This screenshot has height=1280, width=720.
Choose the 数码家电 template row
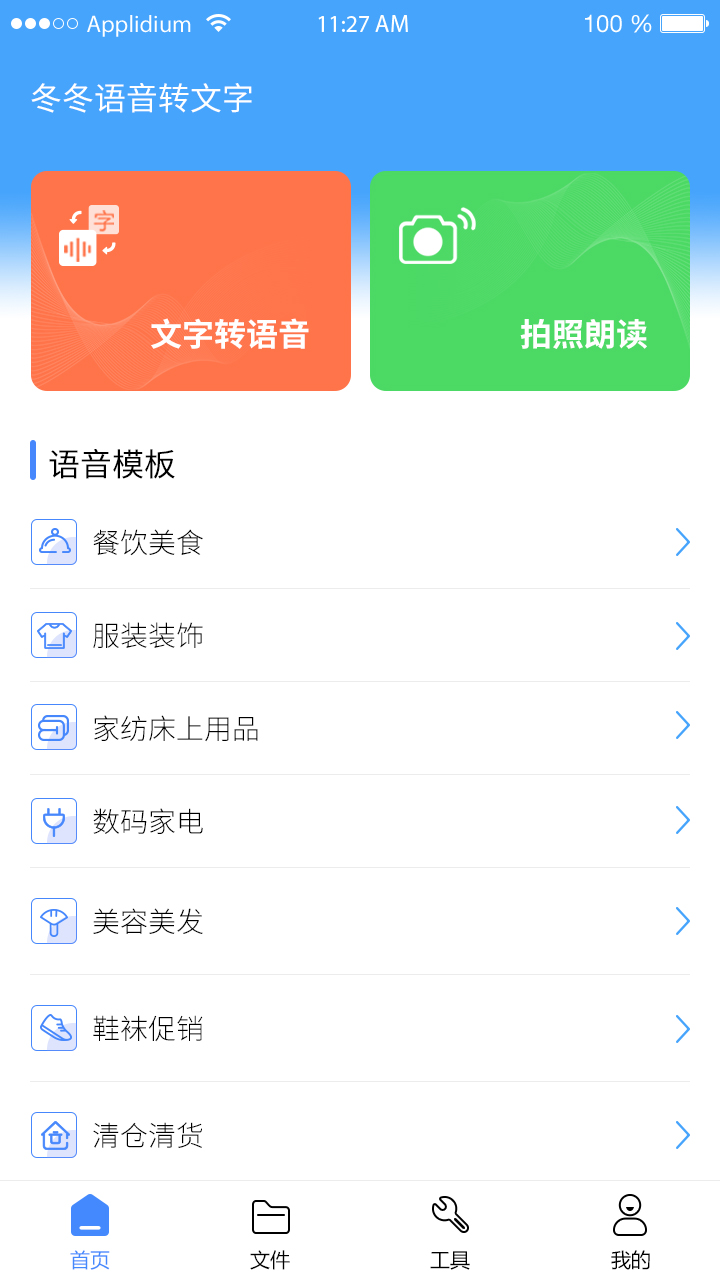pyautogui.click(x=360, y=821)
